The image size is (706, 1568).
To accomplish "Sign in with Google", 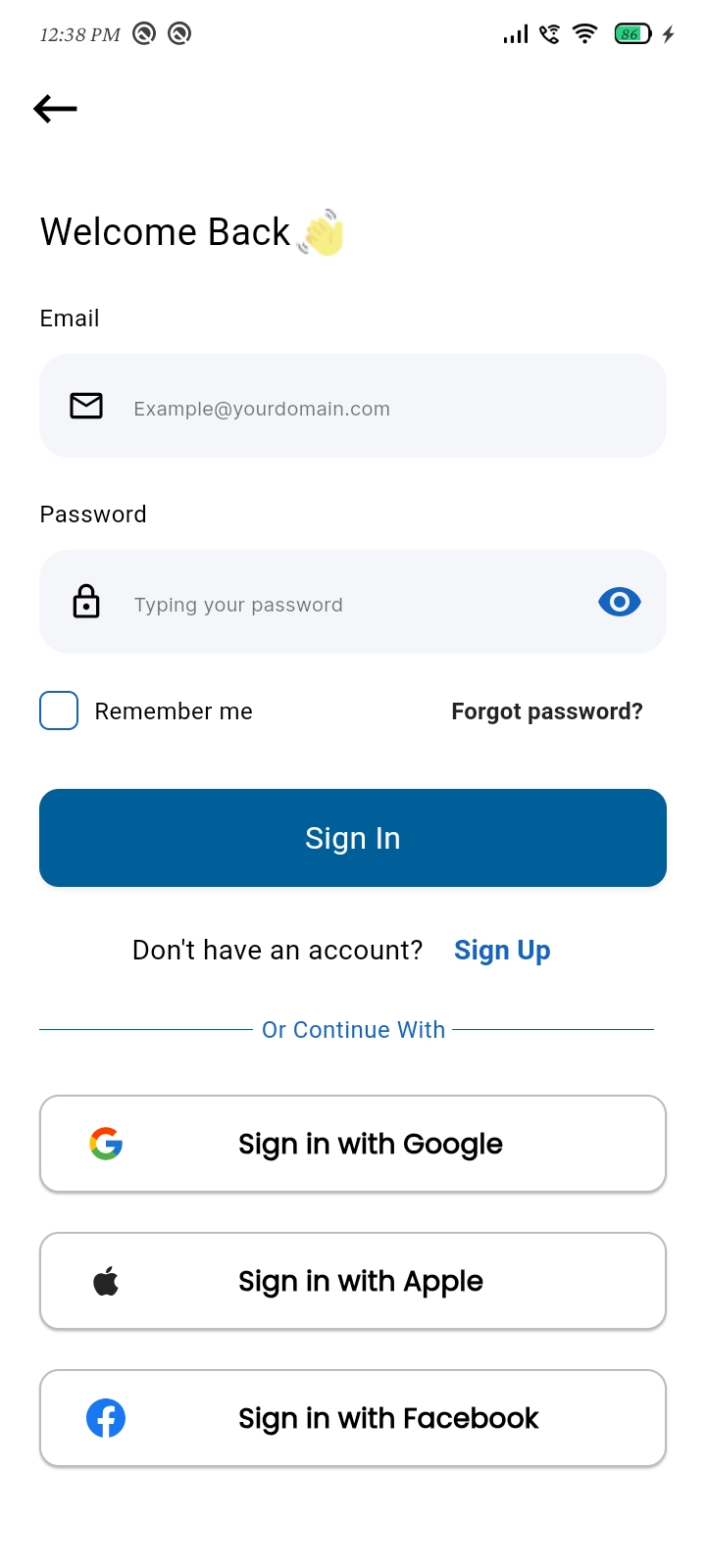I will click(x=353, y=1144).
